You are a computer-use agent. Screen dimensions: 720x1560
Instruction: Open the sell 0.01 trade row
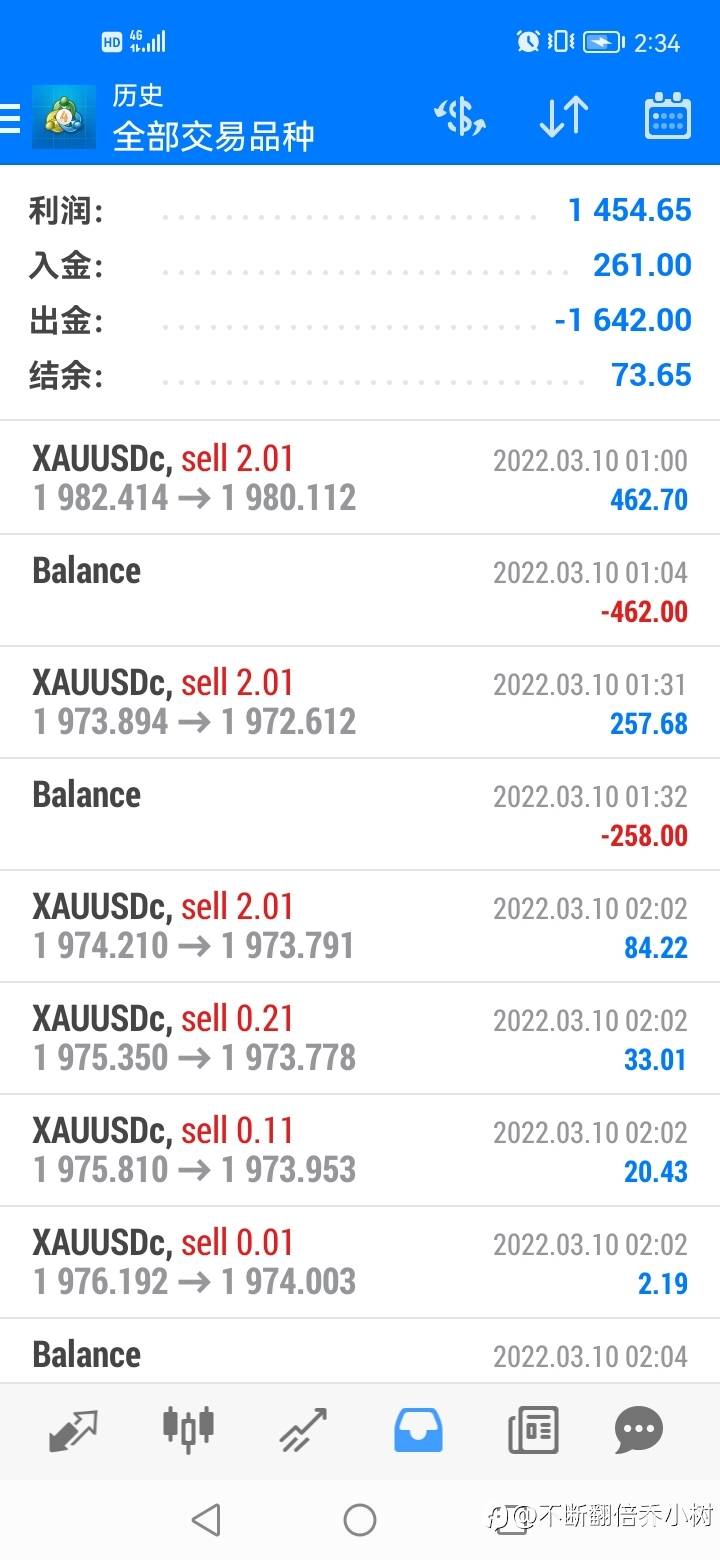360,1262
